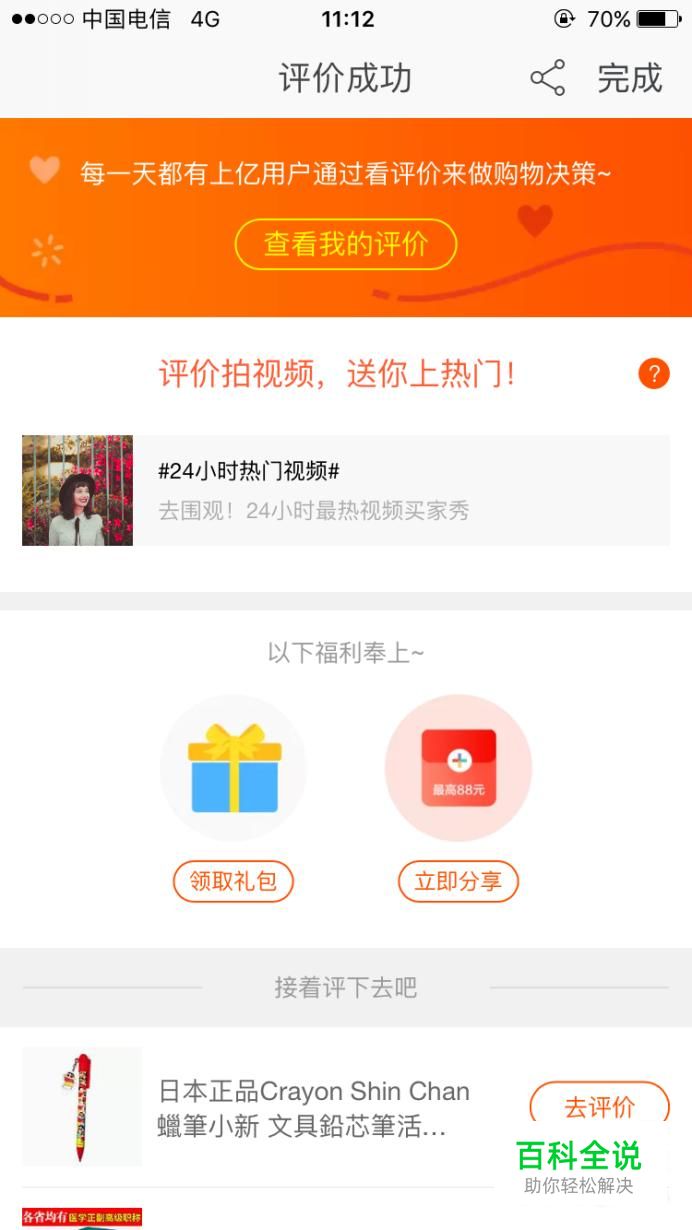Tap the share icon in the top bar

(547, 78)
